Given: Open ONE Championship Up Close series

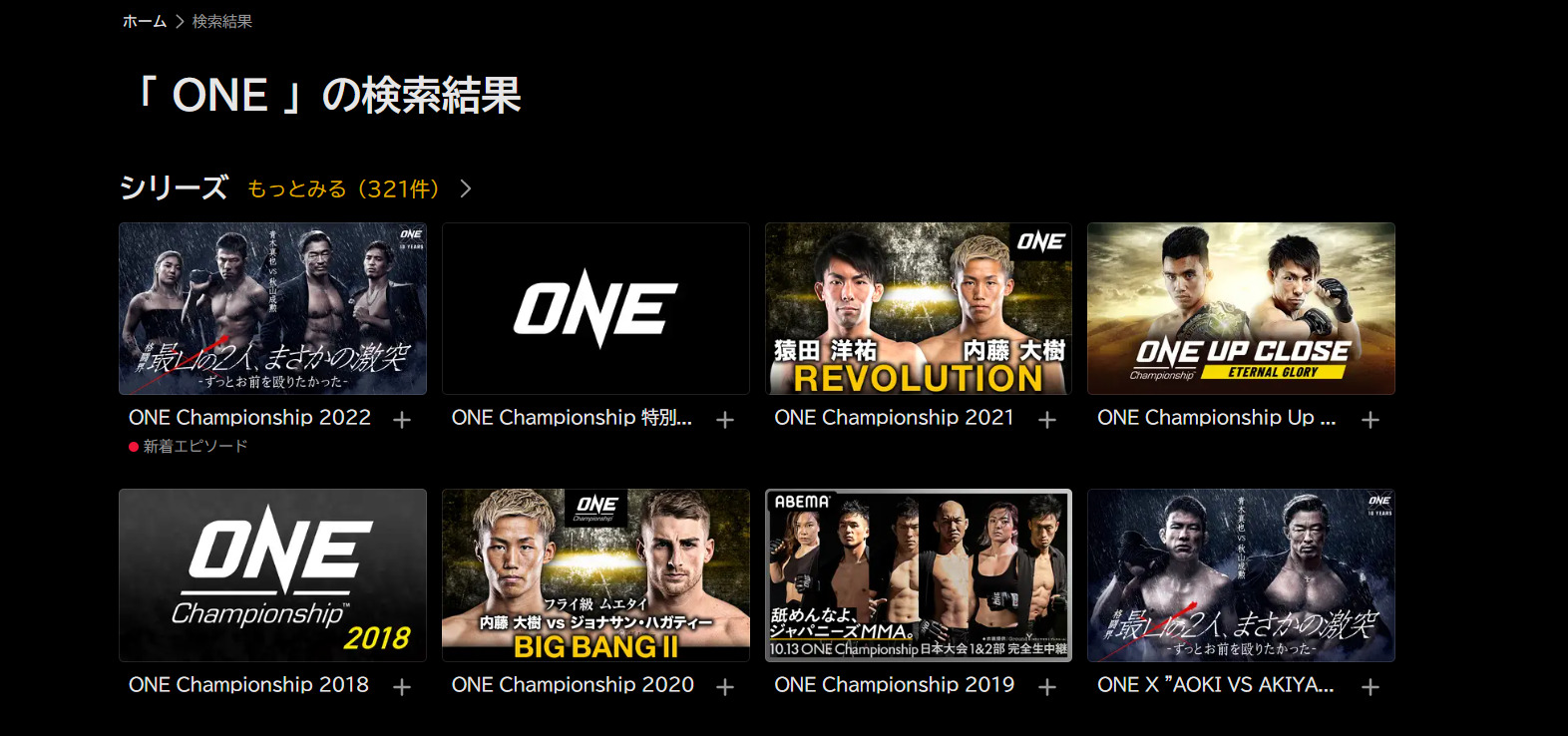Looking at the screenshot, I should point(1241,308).
